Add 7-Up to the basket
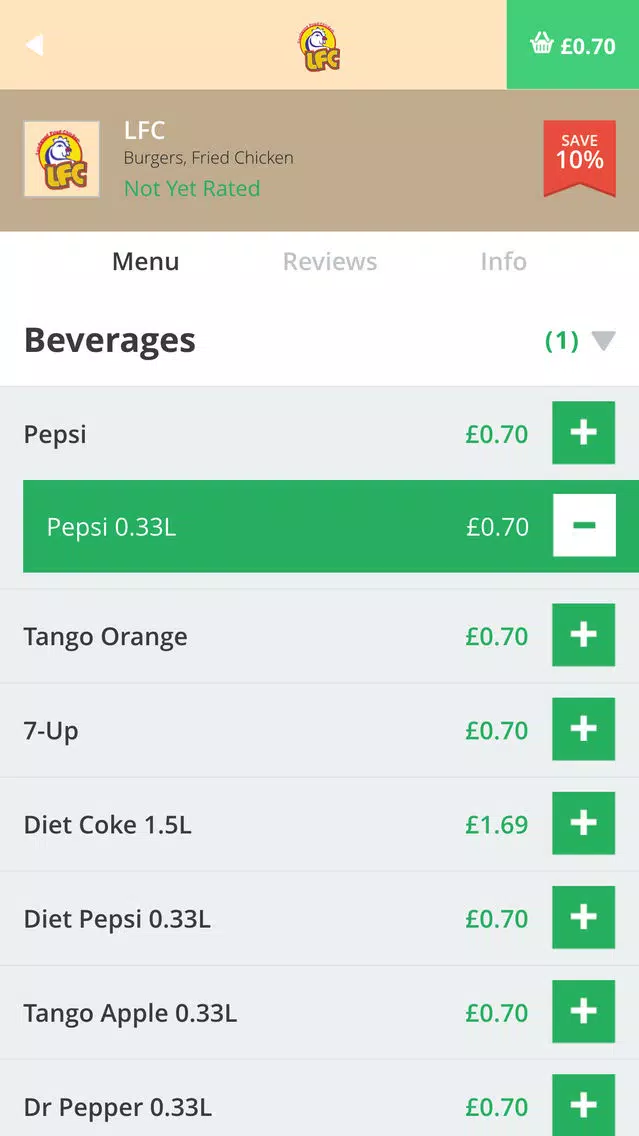639x1136 pixels. point(583,729)
